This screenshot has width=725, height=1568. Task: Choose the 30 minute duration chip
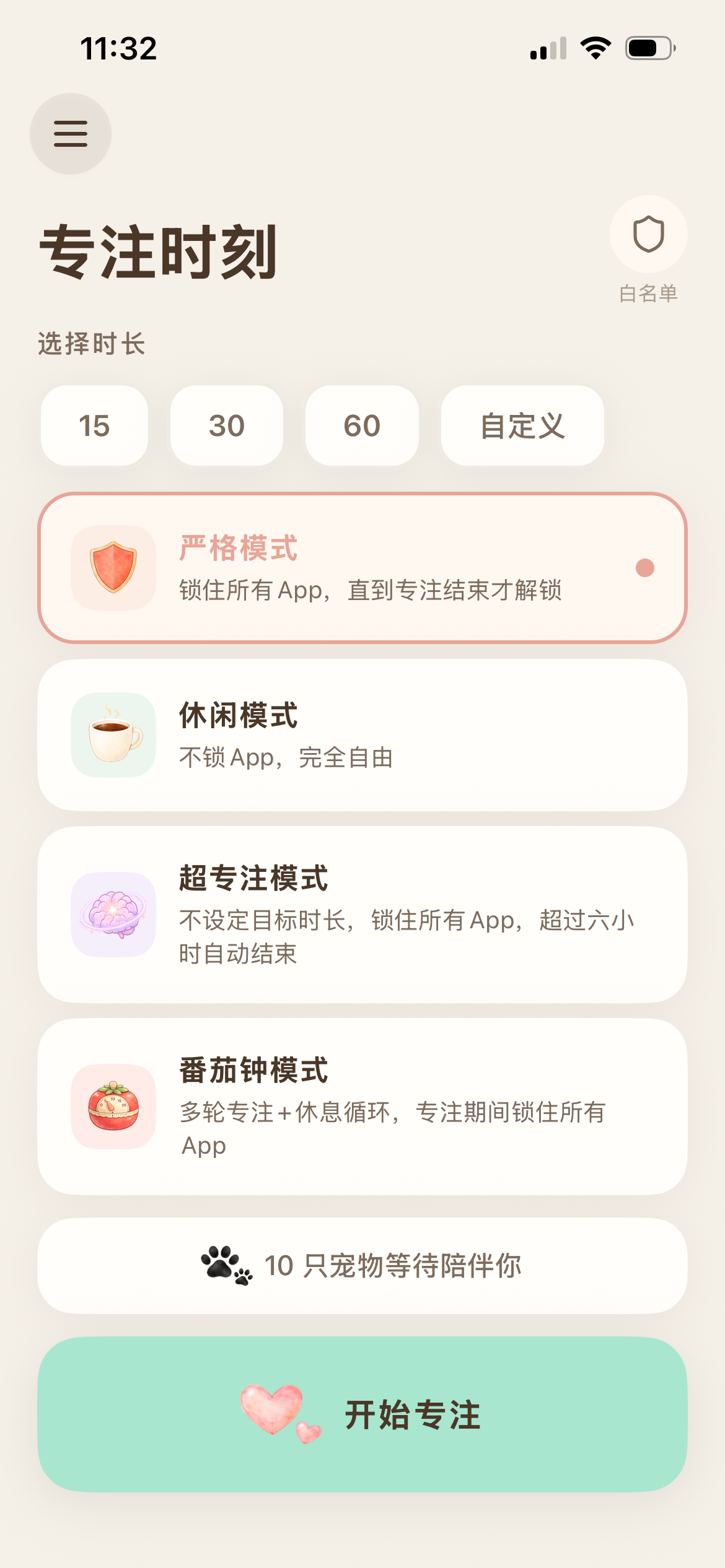coord(227,425)
